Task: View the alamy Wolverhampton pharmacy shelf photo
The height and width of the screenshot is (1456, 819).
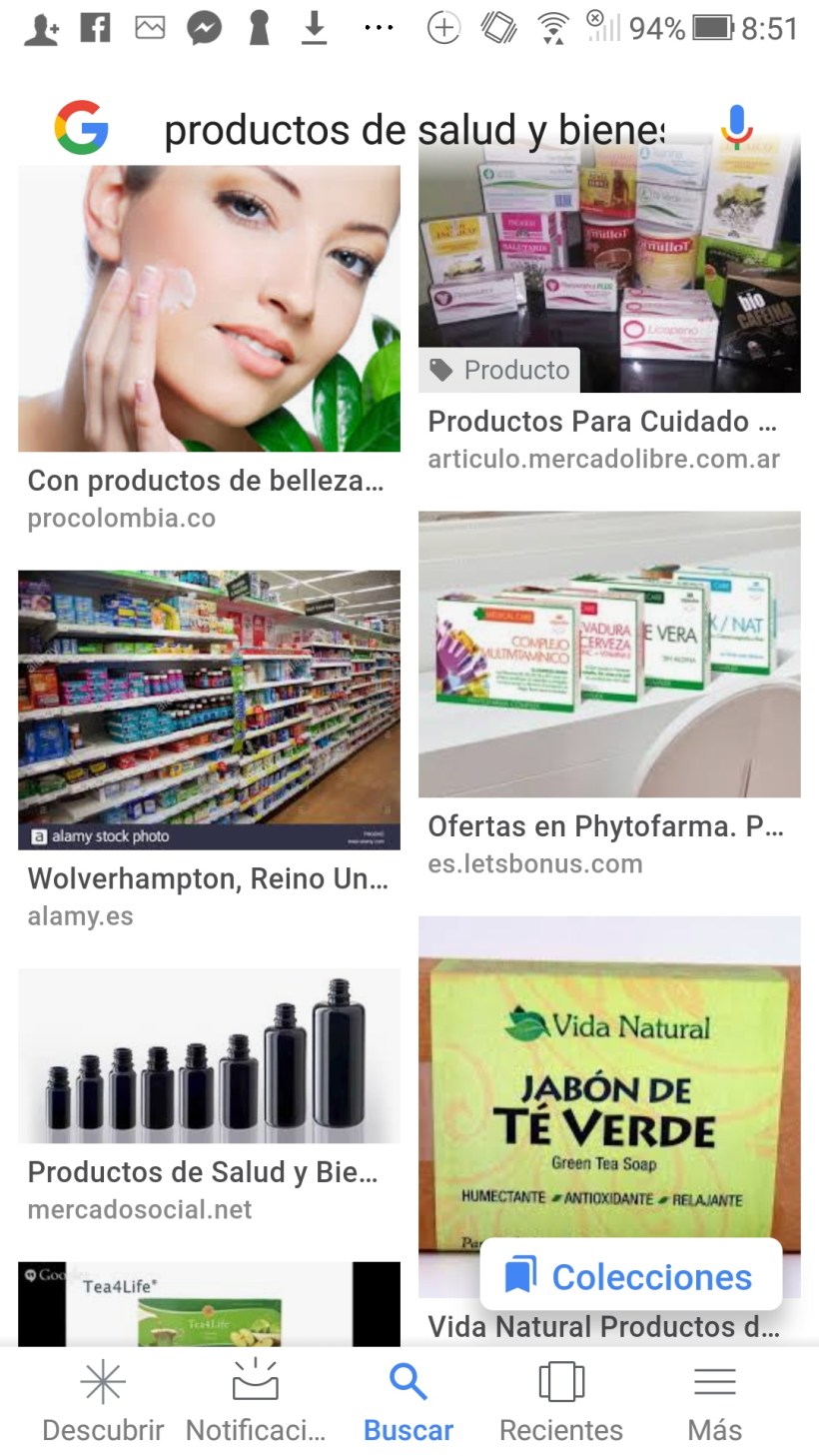Action: click(209, 710)
